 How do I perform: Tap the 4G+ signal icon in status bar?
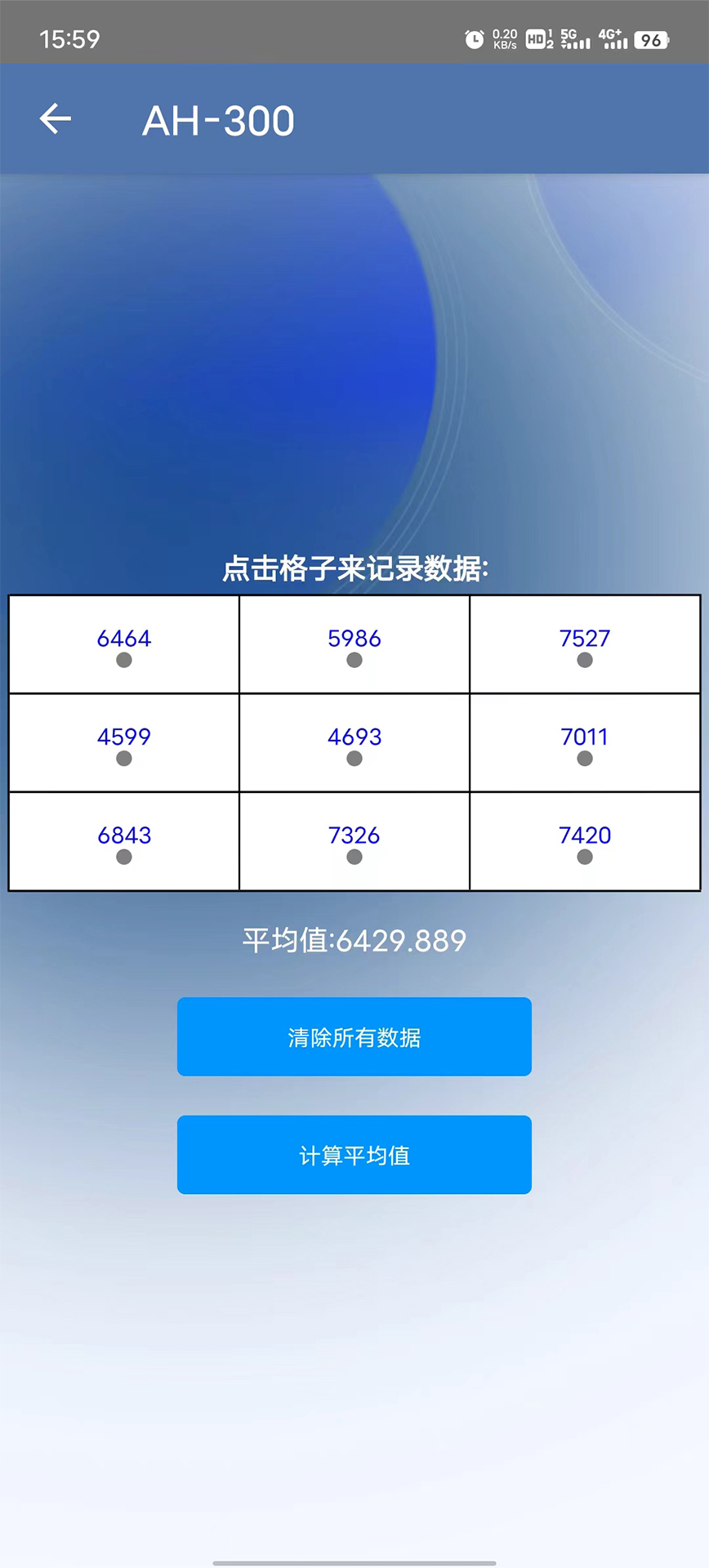pos(614,38)
